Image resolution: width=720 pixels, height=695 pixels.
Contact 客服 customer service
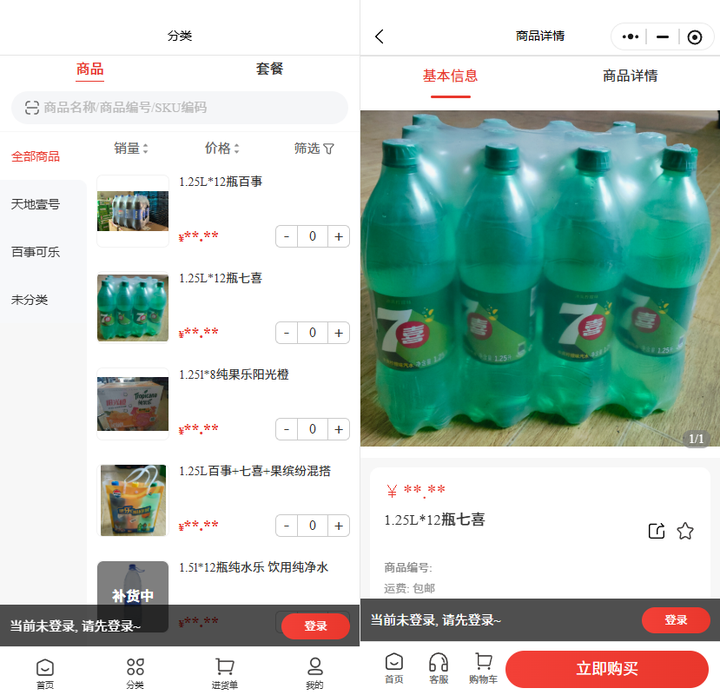click(x=438, y=668)
